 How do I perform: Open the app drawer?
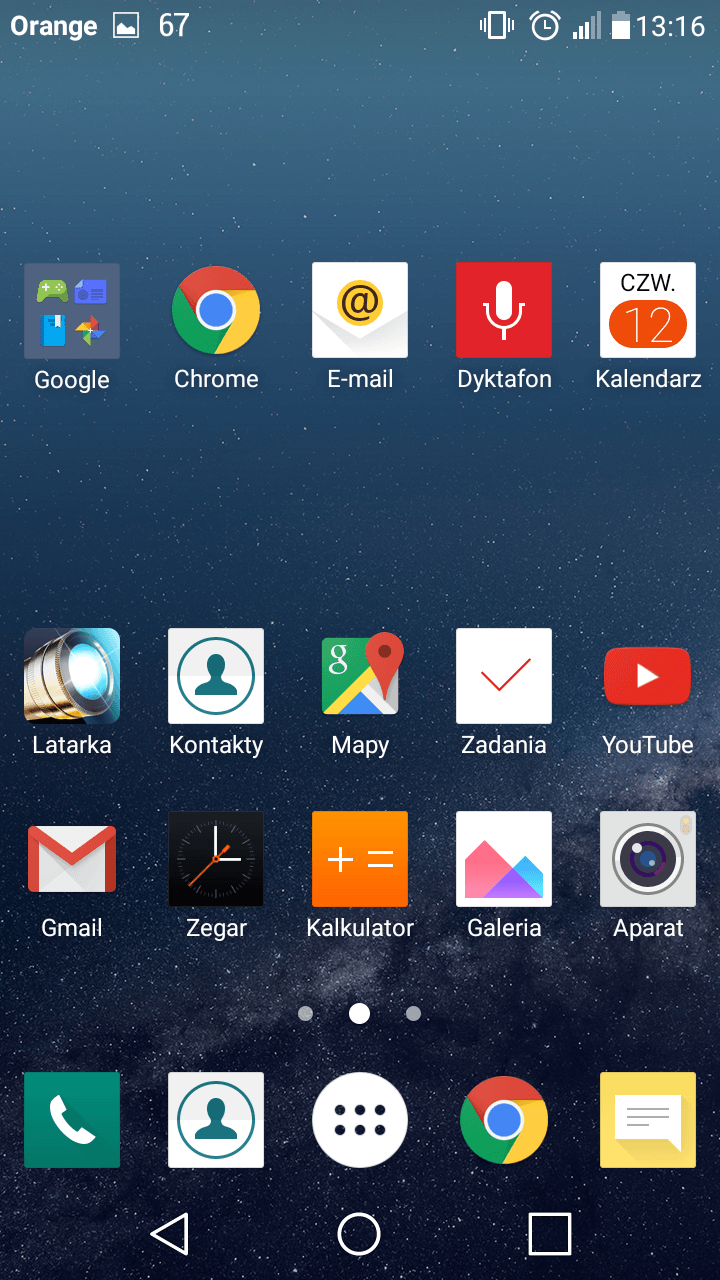coord(360,1120)
